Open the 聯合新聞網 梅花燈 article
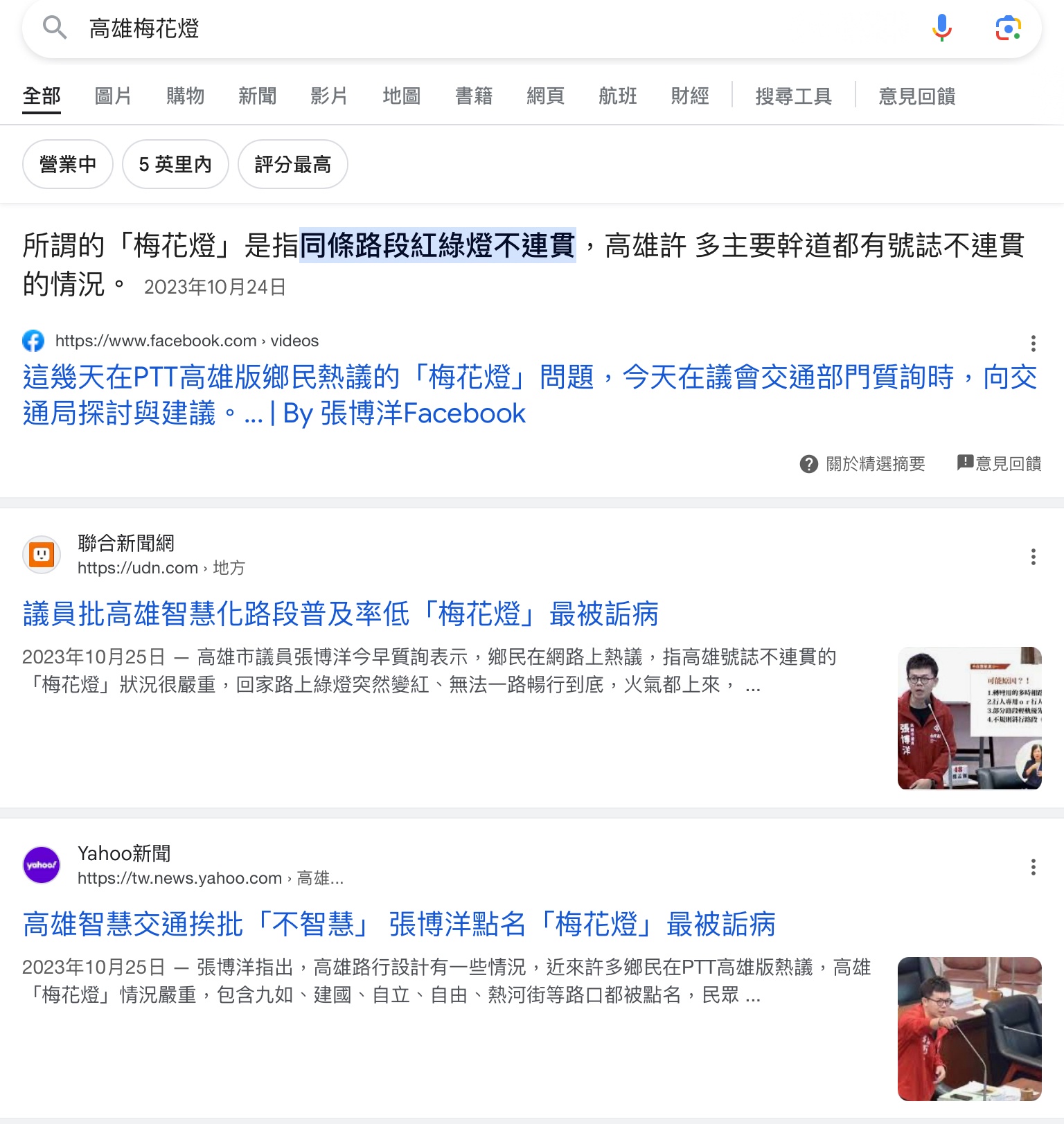The width and height of the screenshot is (1064, 1124). tap(340, 614)
